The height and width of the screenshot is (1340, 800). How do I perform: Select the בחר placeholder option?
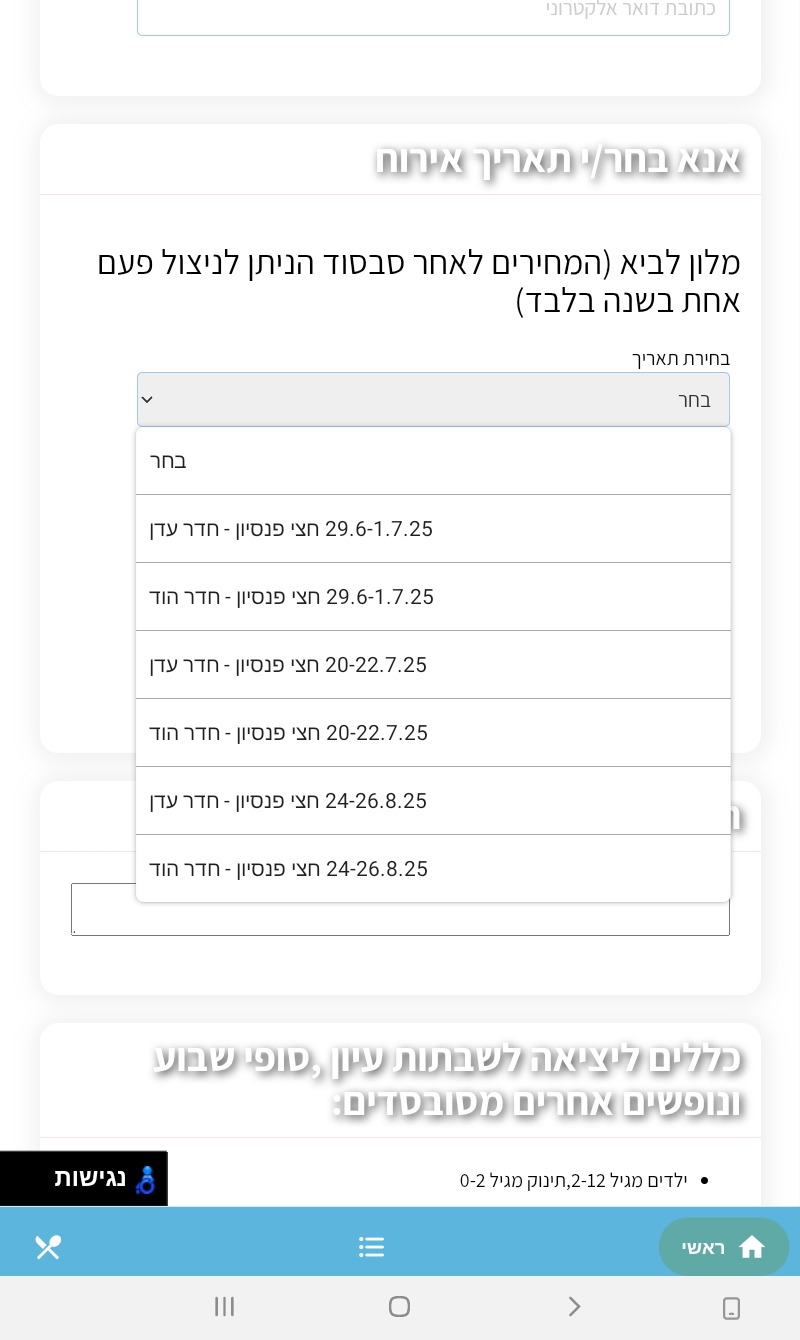click(x=433, y=461)
